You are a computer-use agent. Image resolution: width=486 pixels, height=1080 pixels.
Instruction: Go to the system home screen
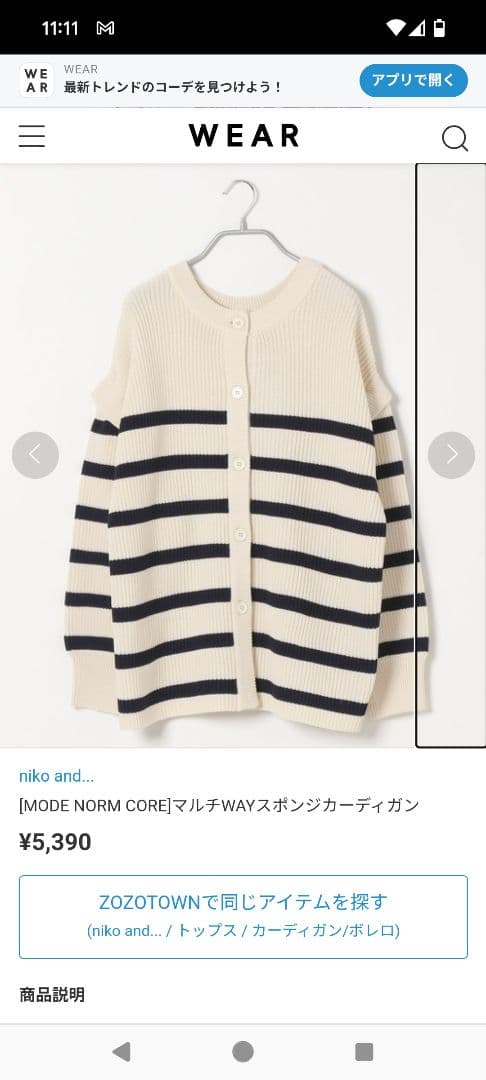[243, 1052]
